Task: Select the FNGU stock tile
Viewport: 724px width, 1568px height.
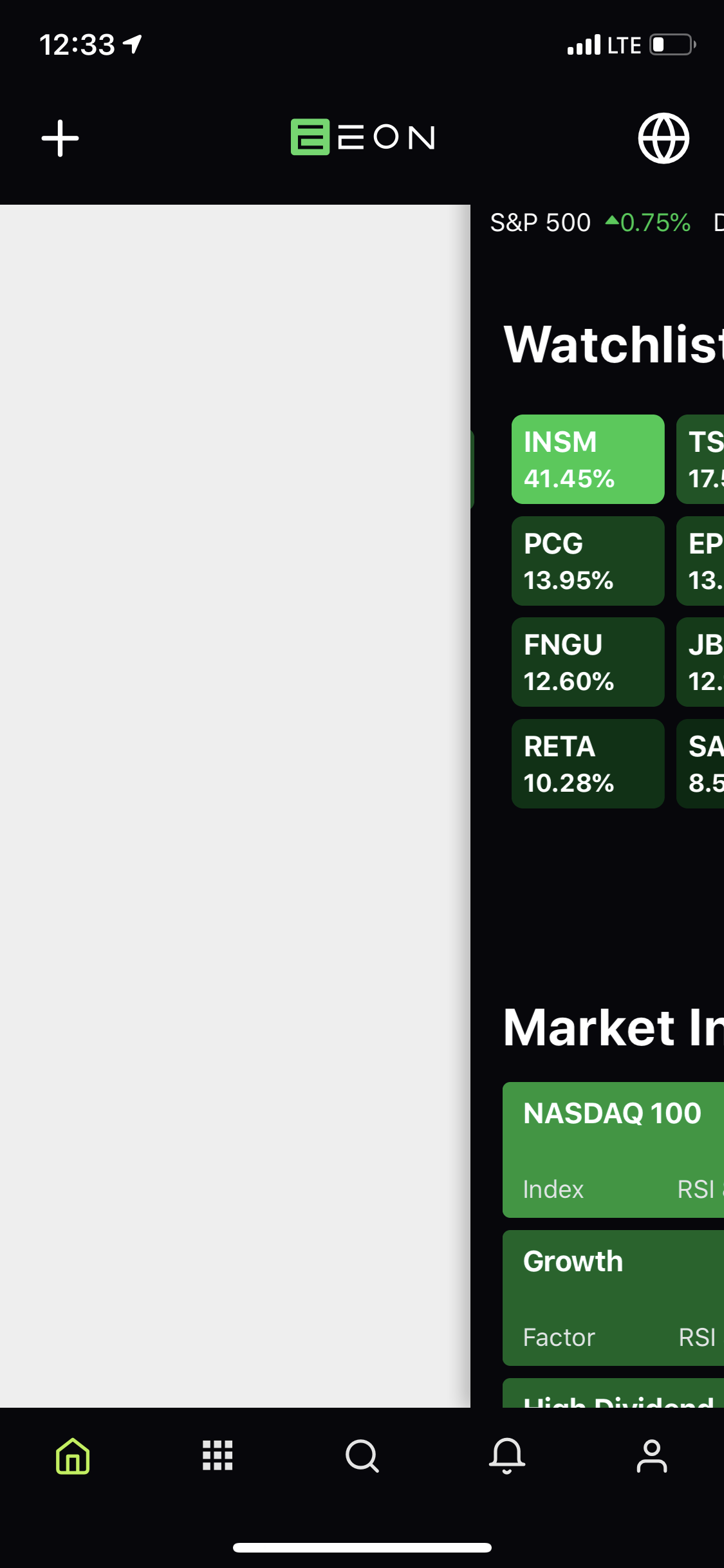Action: pyautogui.click(x=588, y=662)
